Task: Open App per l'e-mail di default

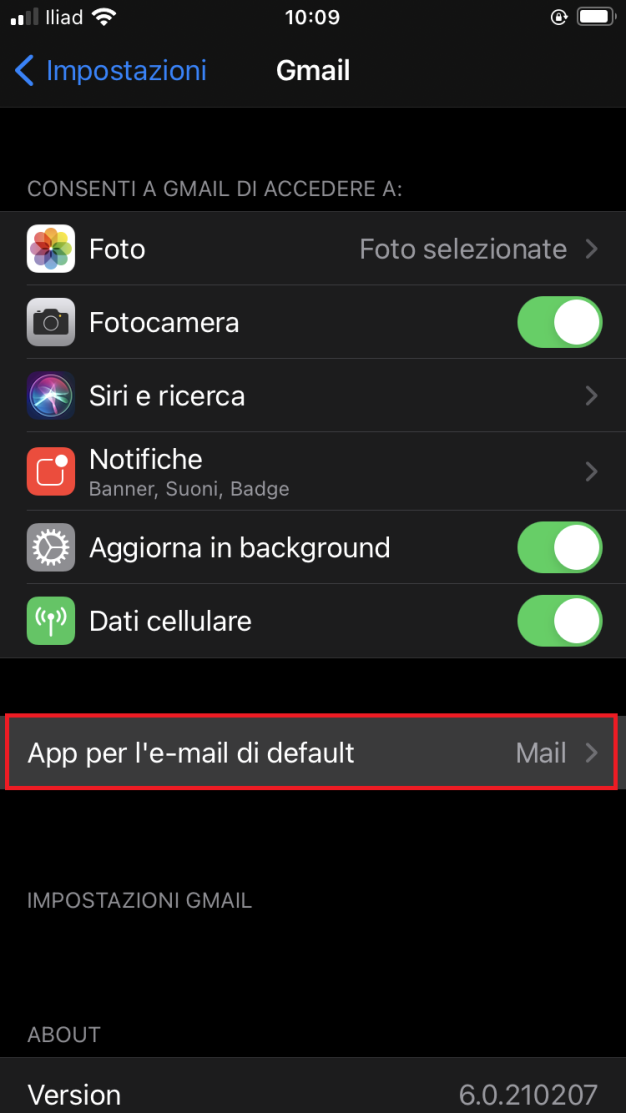Action: click(313, 752)
